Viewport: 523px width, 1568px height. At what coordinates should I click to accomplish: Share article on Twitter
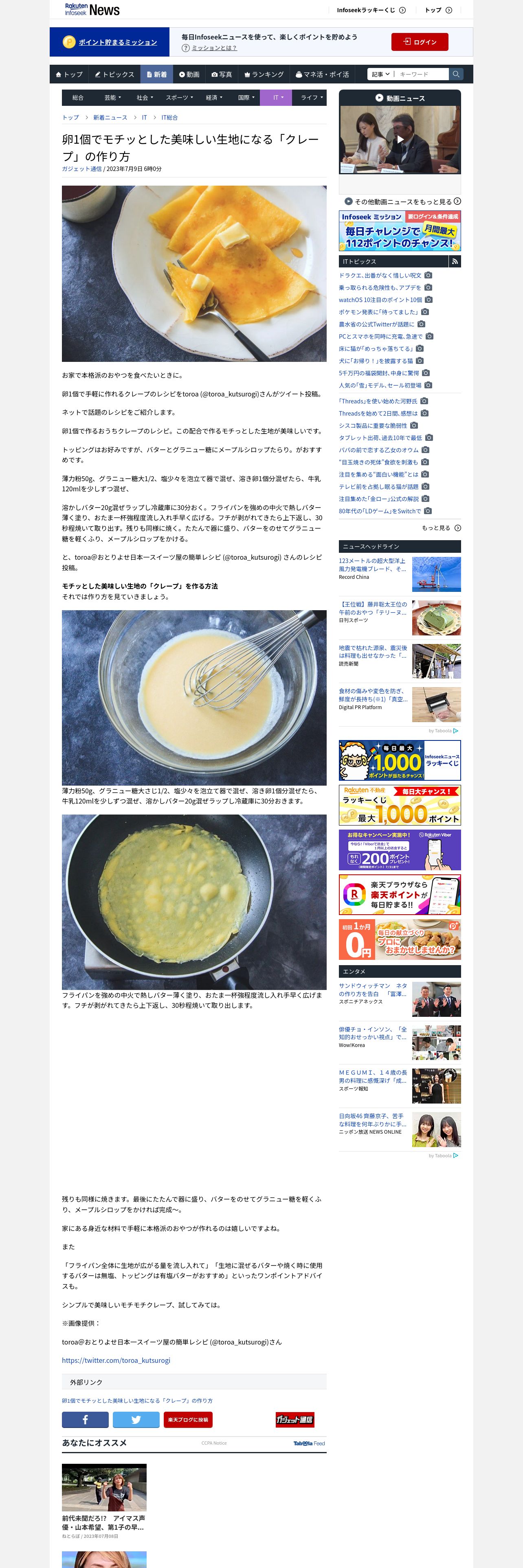[136, 1419]
